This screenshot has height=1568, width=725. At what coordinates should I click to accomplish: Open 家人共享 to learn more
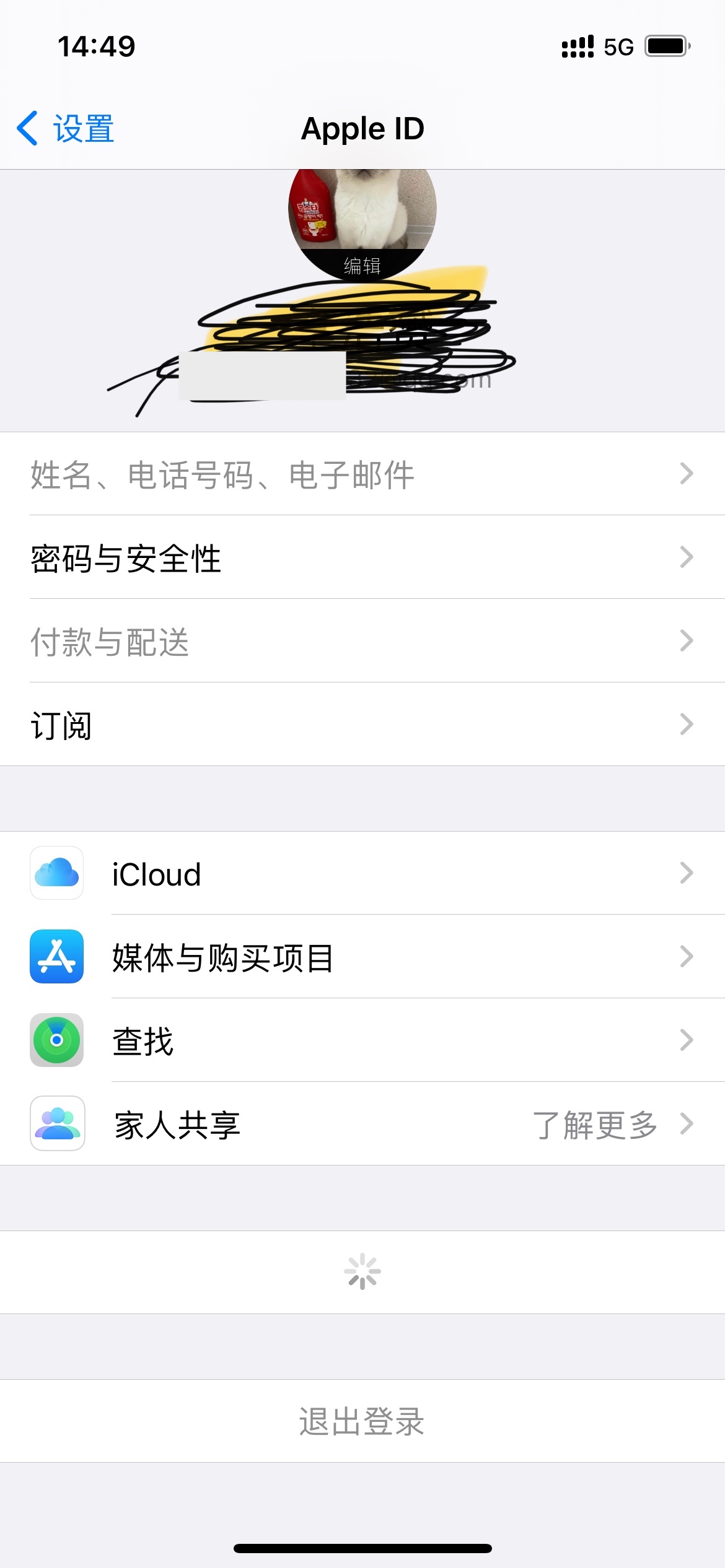click(362, 1125)
